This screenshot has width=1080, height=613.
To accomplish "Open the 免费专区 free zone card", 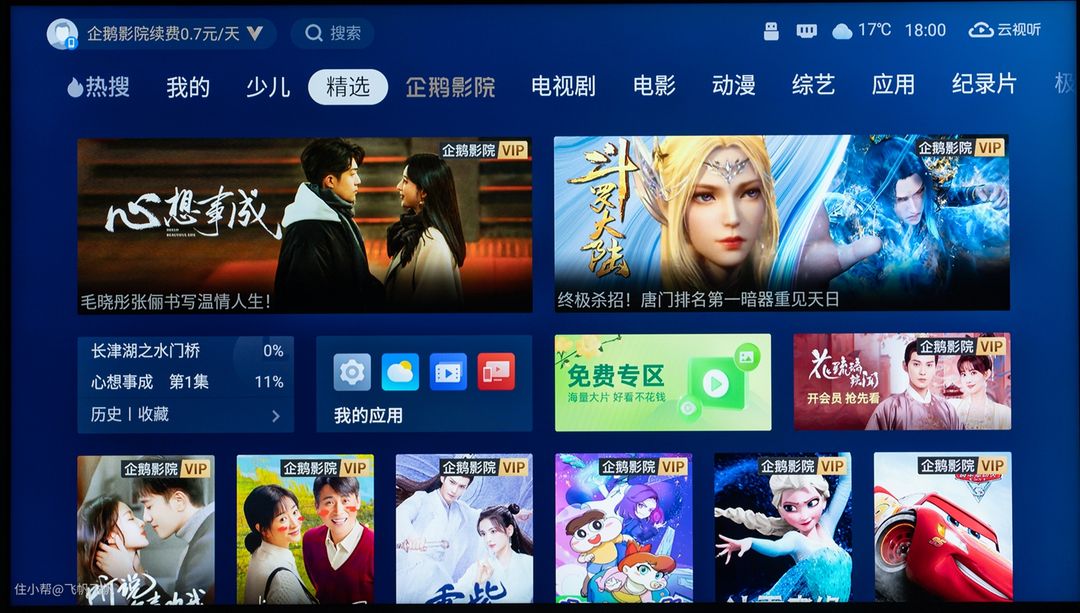I will 663,382.
